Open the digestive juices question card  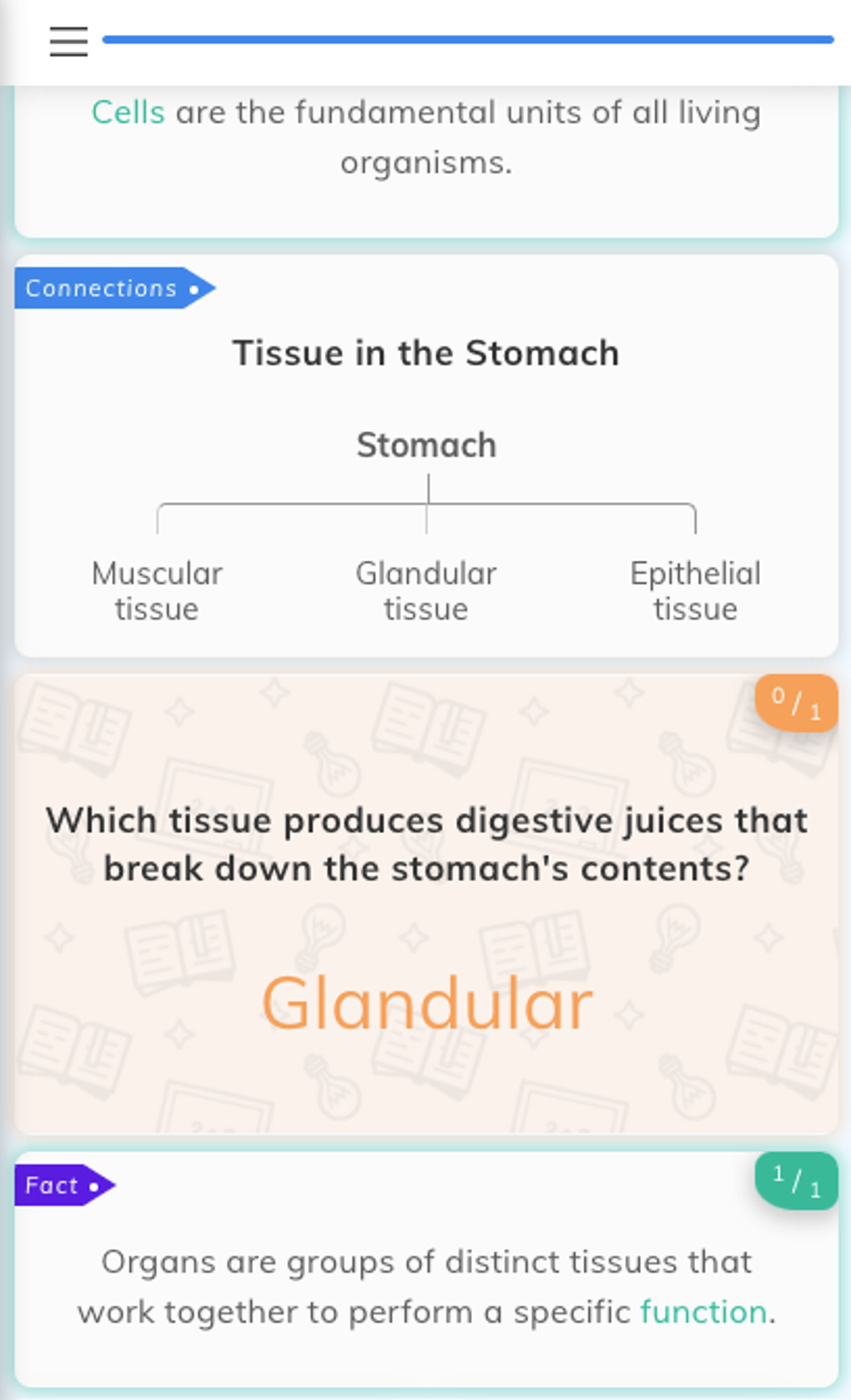click(x=426, y=904)
